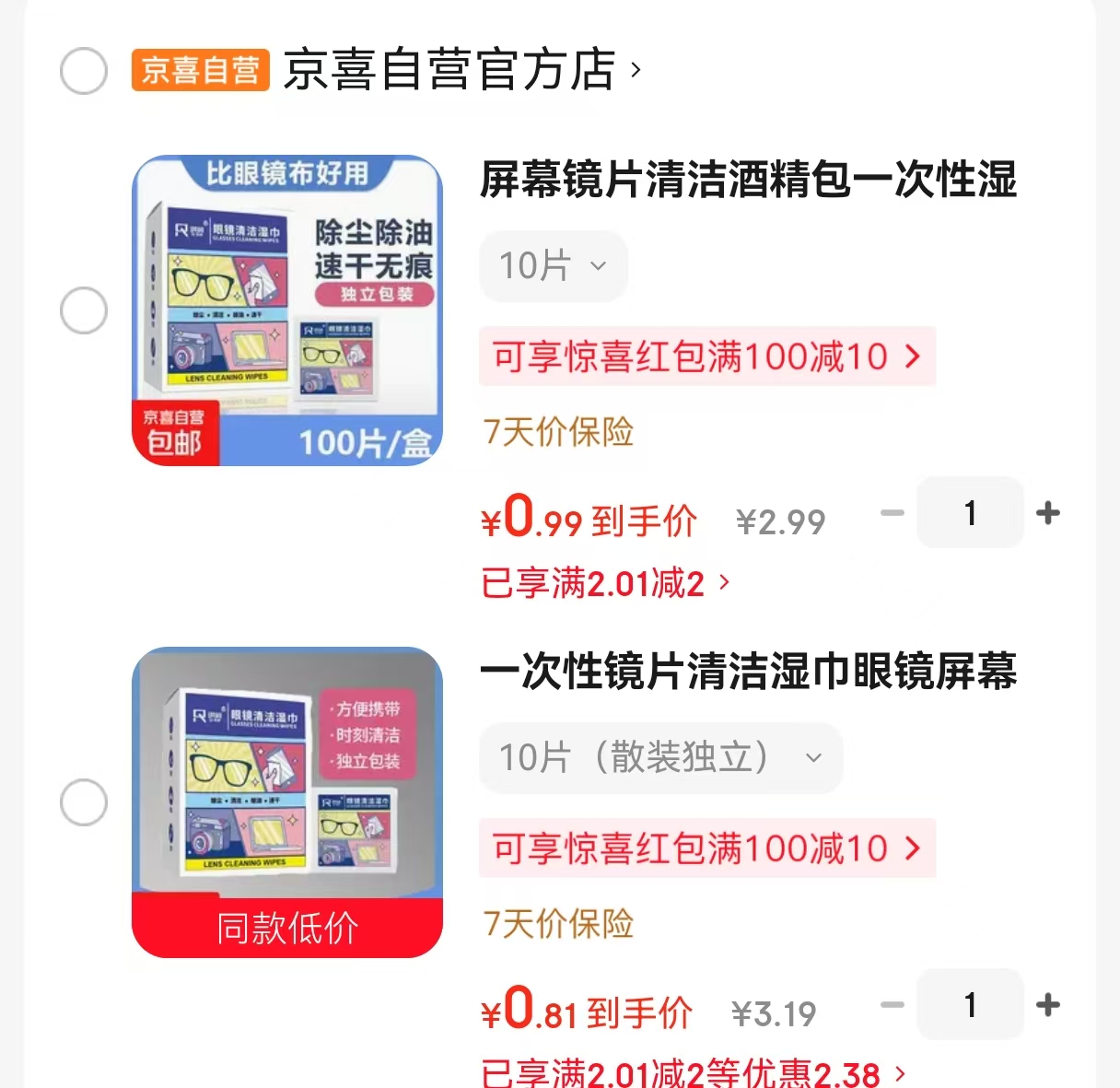View 已享满2.01减2等优惠2.38 discount details
Viewport: 1120px width, 1088px height.
pos(693,1073)
